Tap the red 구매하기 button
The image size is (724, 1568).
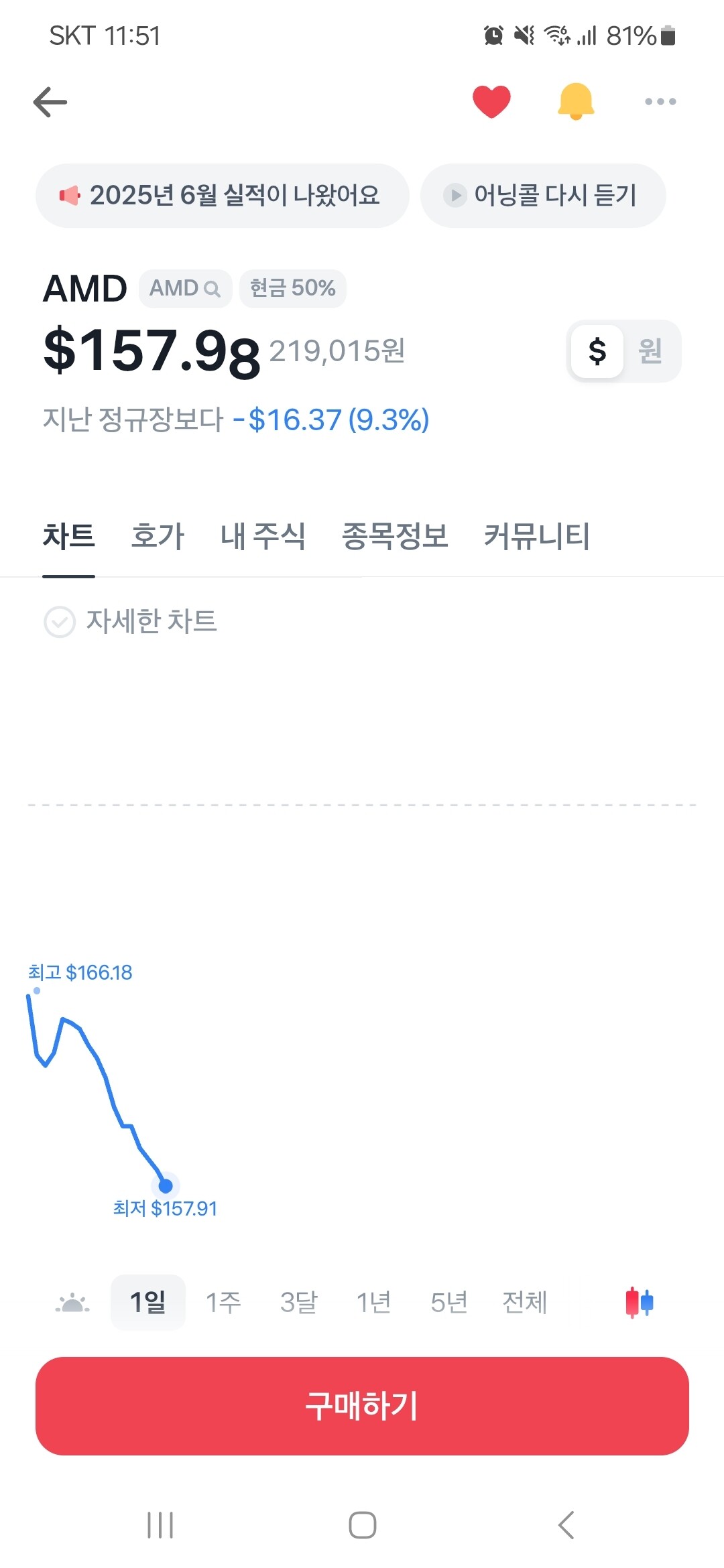coord(362,1406)
